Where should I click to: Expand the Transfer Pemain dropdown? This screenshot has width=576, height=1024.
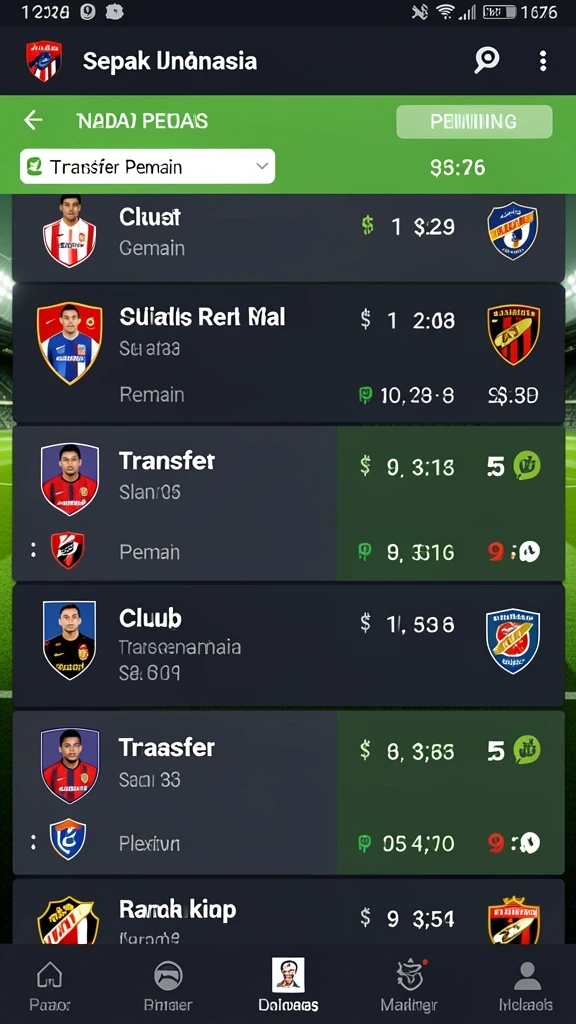(148, 167)
